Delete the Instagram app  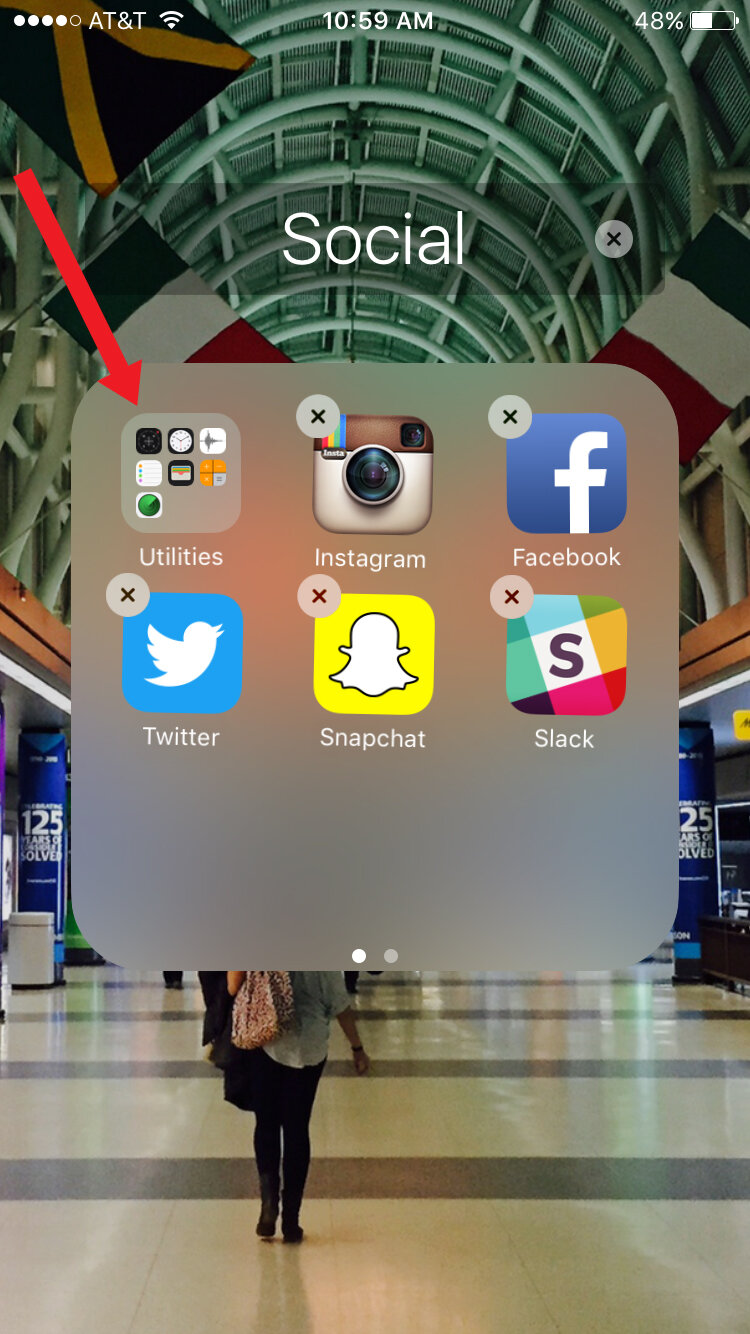(318, 416)
